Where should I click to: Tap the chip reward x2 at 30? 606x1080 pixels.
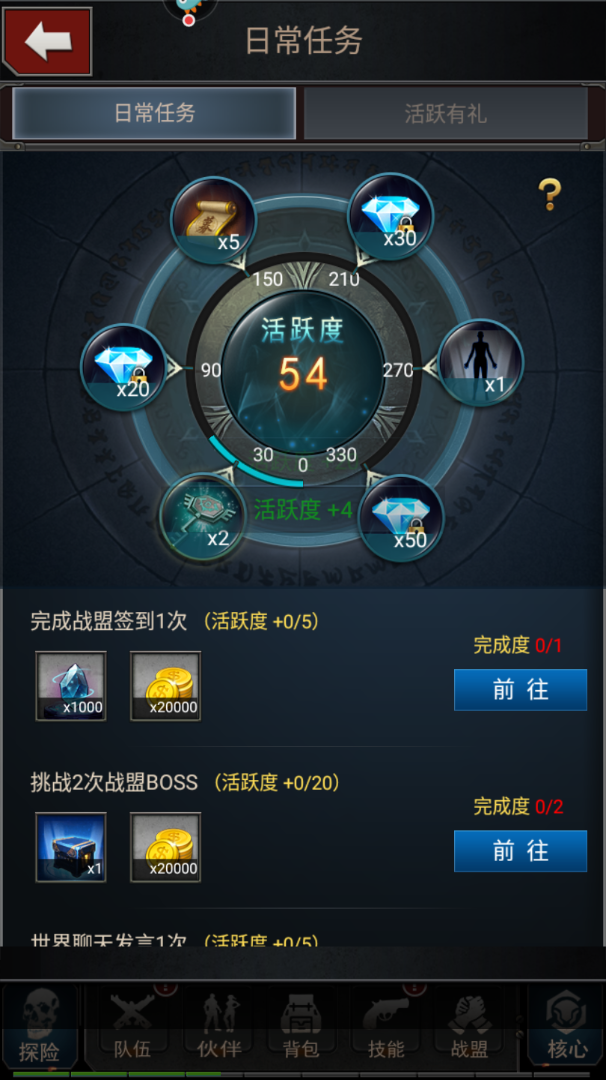coord(201,517)
